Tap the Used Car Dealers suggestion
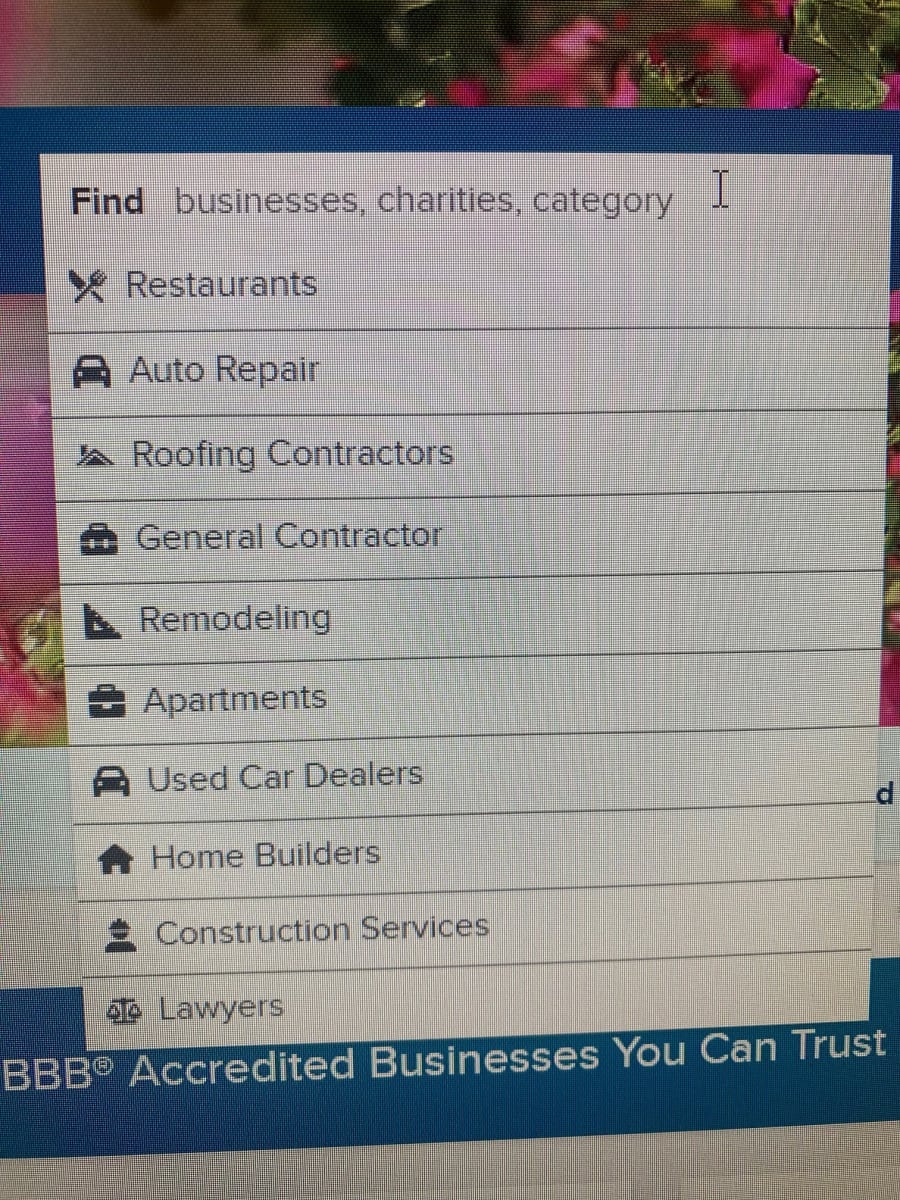The image size is (900, 1200). click(284, 776)
